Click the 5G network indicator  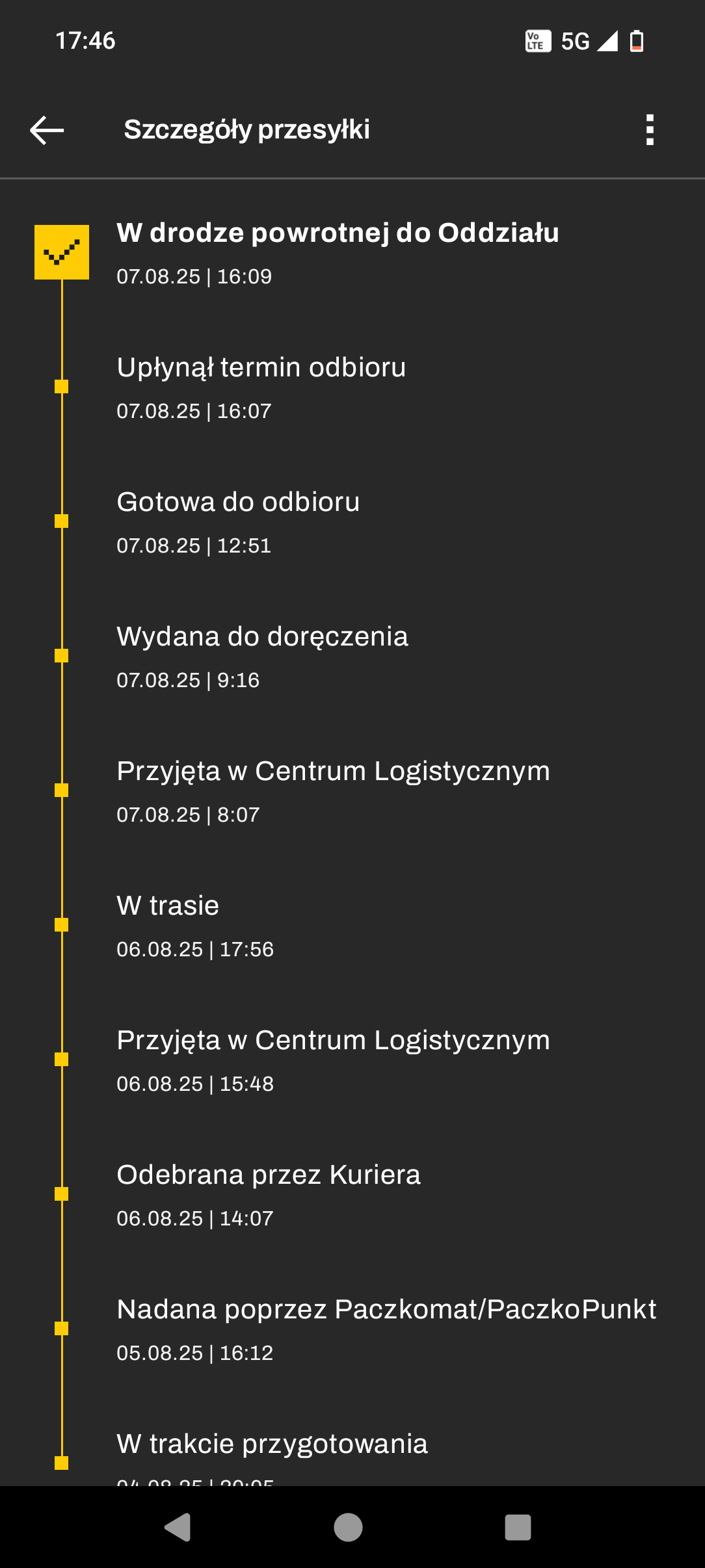click(575, 41)
